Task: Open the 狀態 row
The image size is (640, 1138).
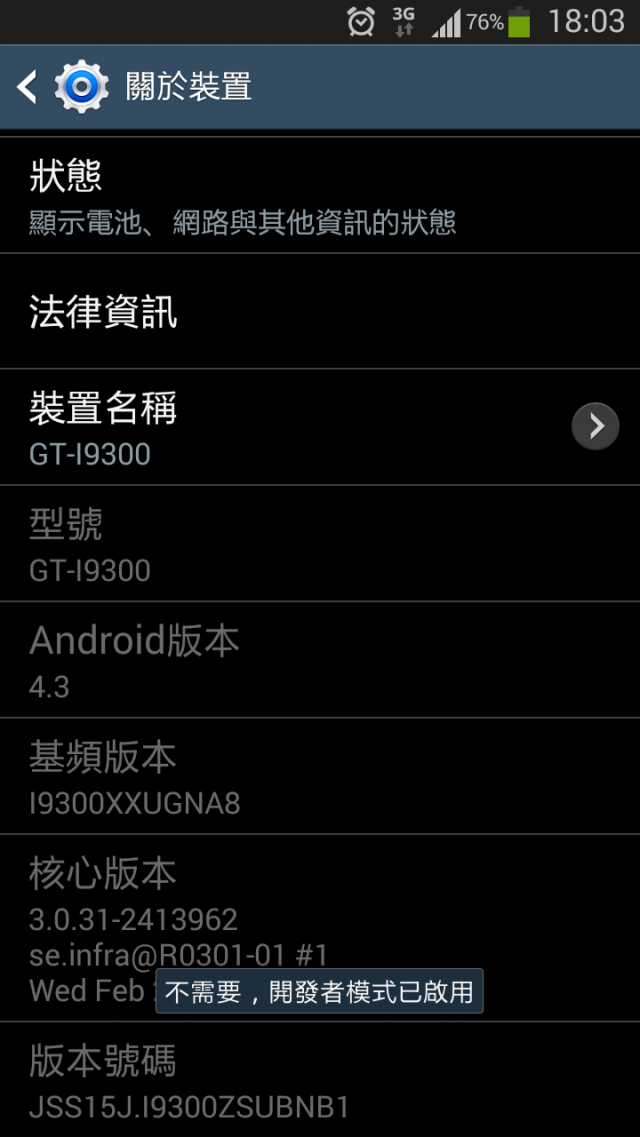Action: click(320, 196)
